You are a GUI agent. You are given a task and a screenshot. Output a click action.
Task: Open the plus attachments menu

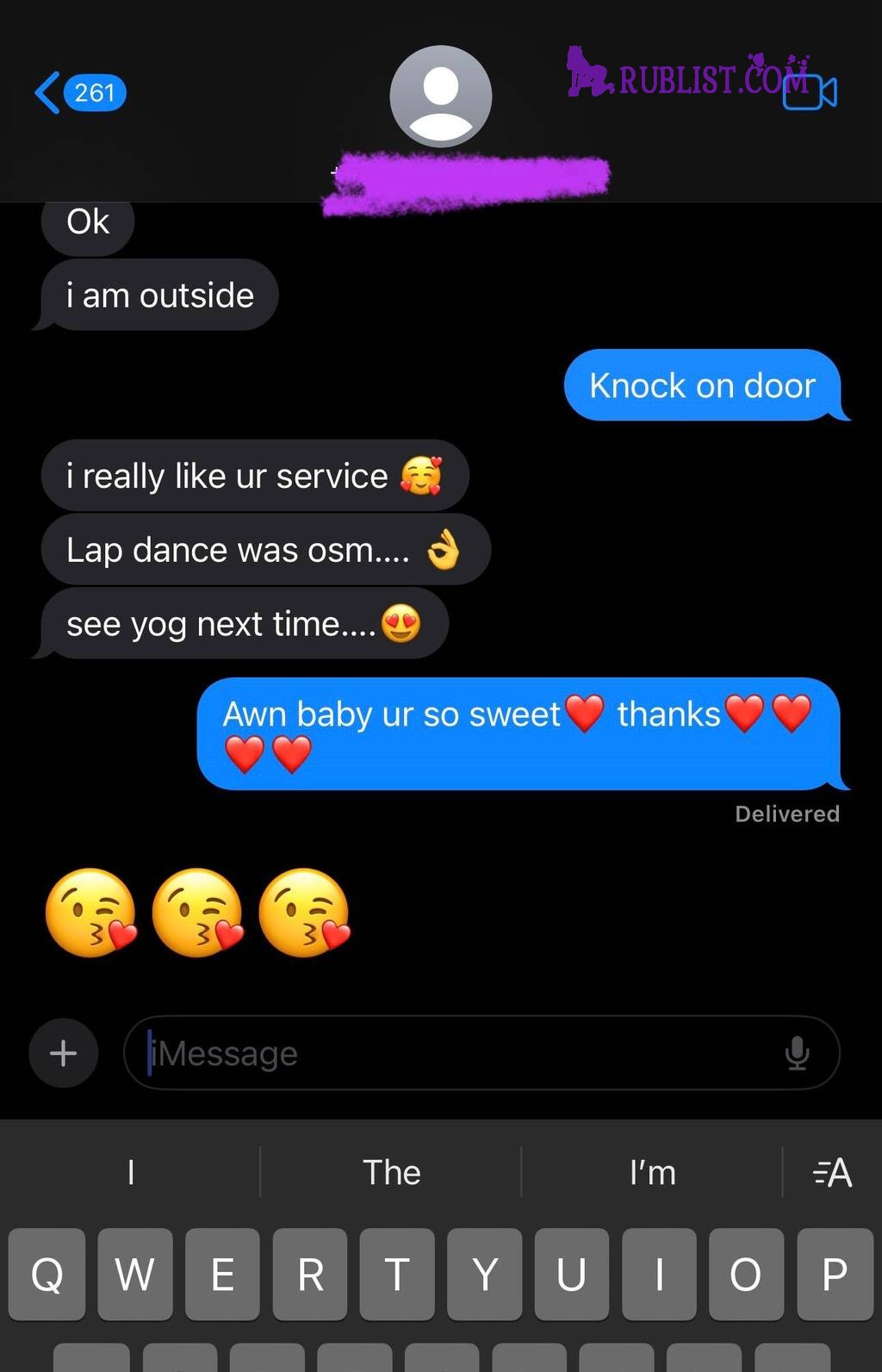pos(63,1052)
